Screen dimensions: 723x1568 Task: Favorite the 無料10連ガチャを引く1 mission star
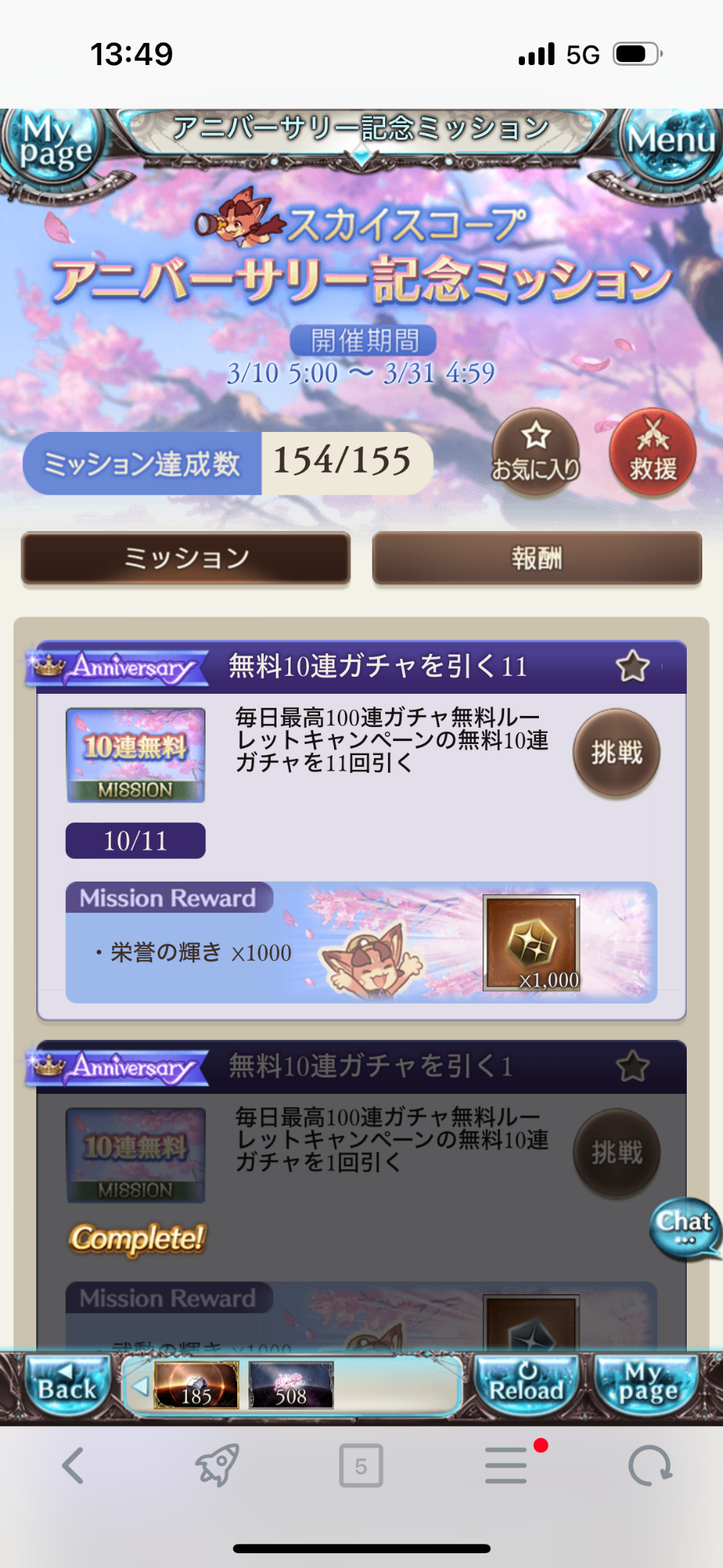[x=632, y=1067]
